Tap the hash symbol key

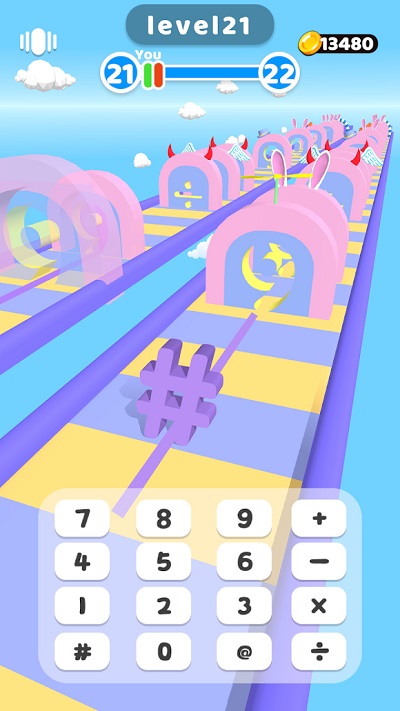coord(82,652)
